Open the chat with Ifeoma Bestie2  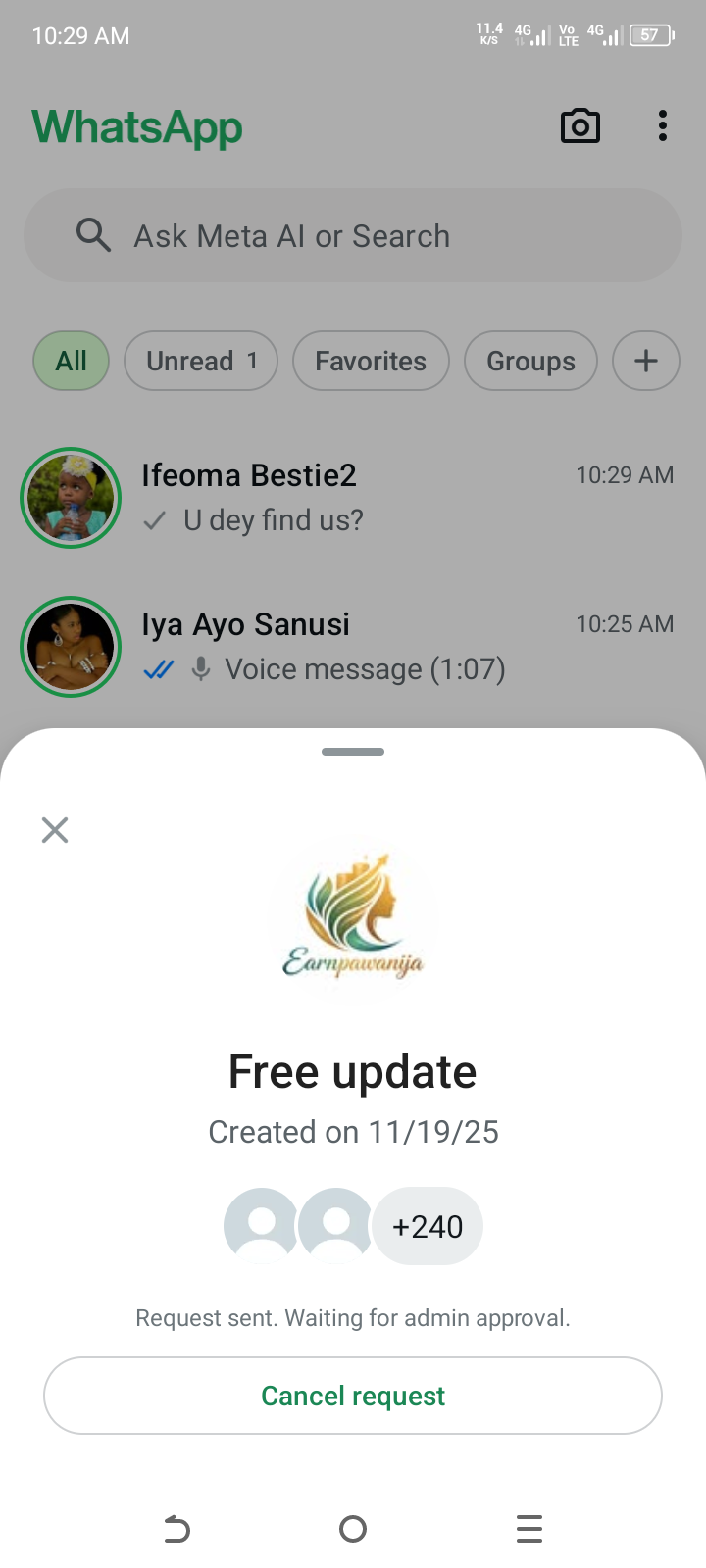(x=392, y=498)
